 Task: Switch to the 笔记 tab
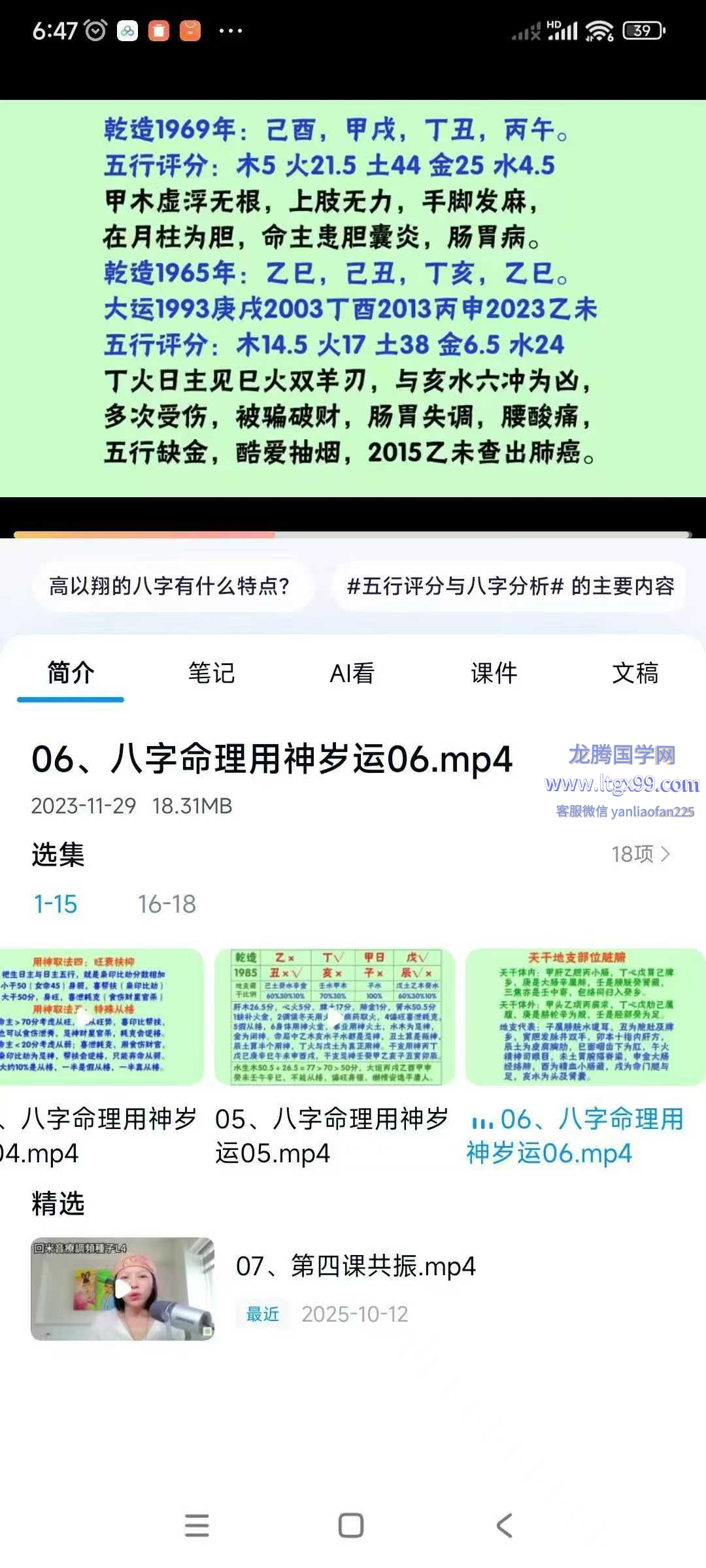click(x=211, y=673)
